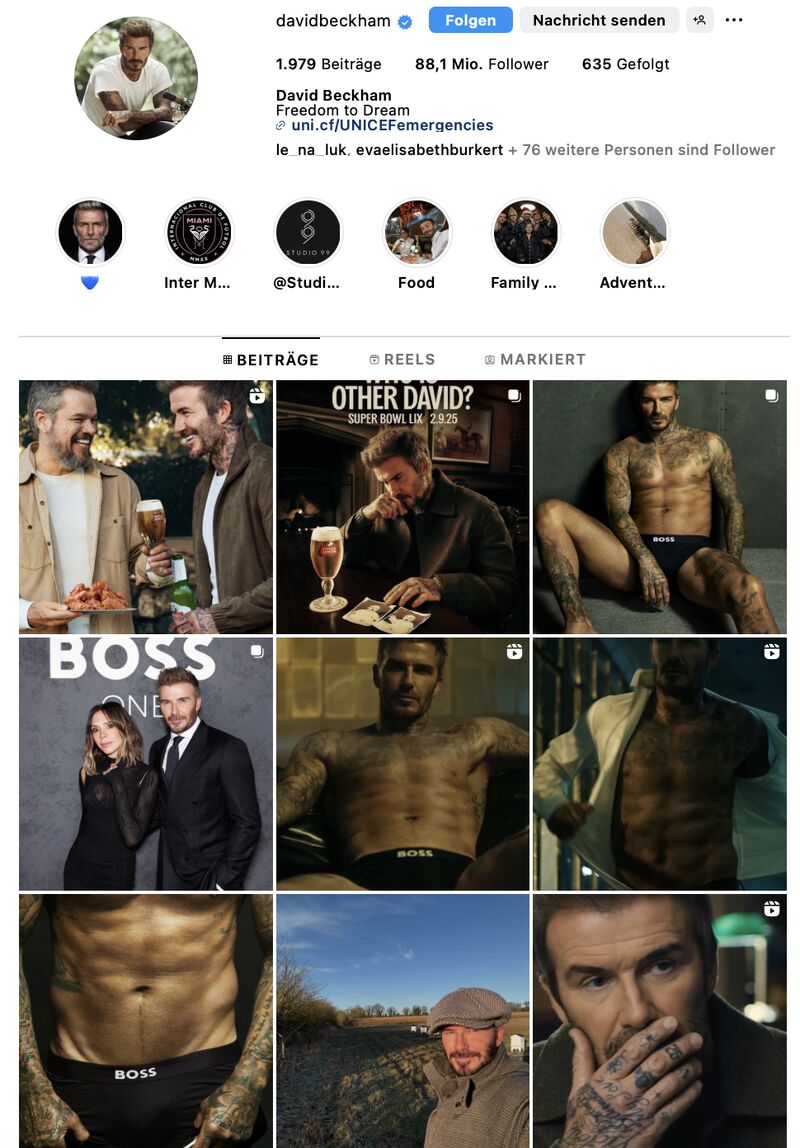
Task: Click the video icon on the Matt Damon post
Action: point(258,396)
